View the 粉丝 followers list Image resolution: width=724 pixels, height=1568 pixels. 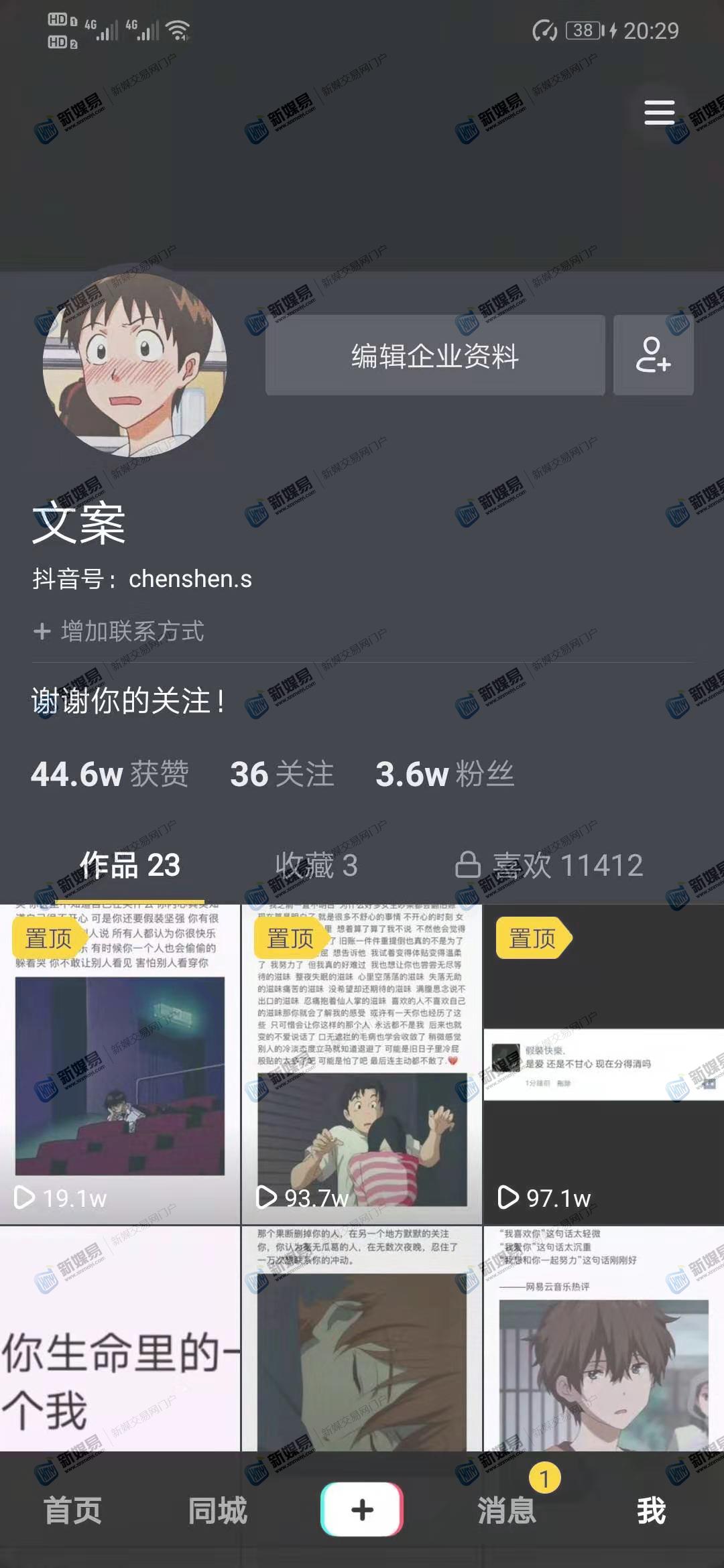pyautogui.click(x=444, y=774)
